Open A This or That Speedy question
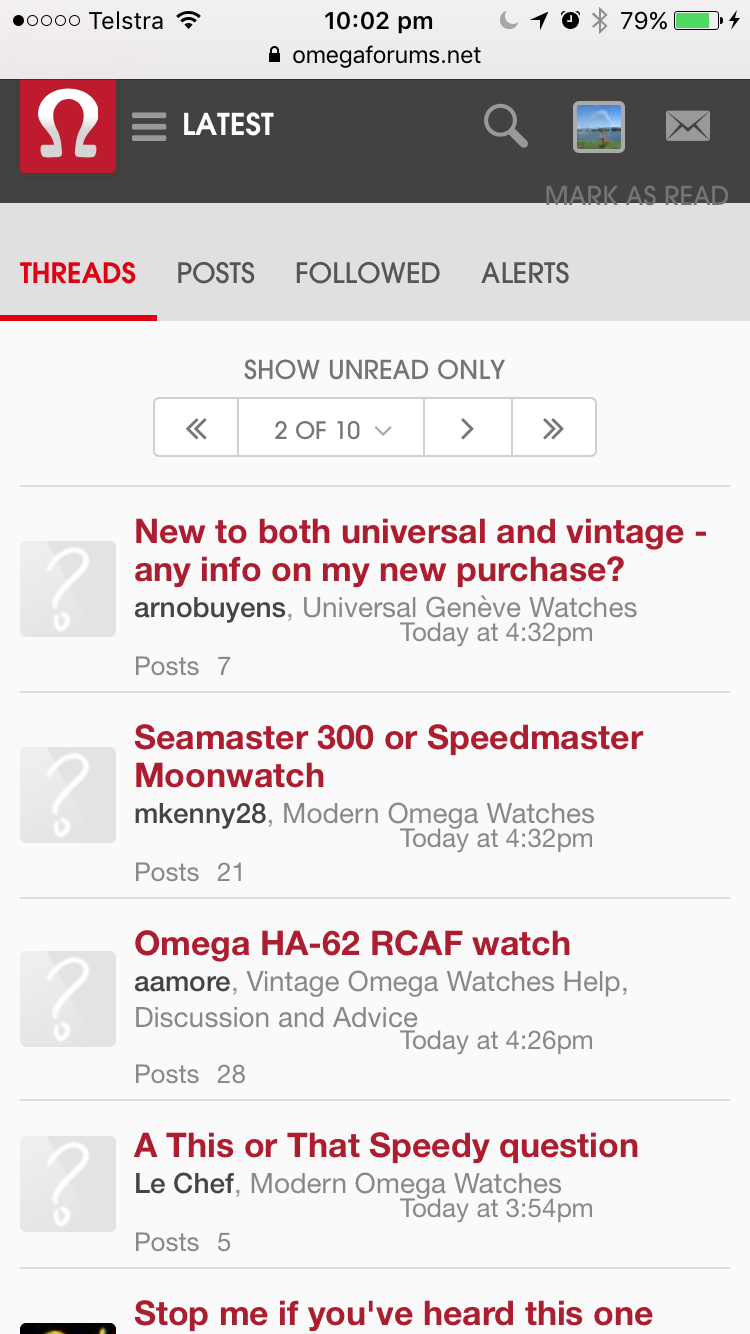The width and height of the screenshot is (750, 1334). pyautogui.click(x=386, y=1145)
